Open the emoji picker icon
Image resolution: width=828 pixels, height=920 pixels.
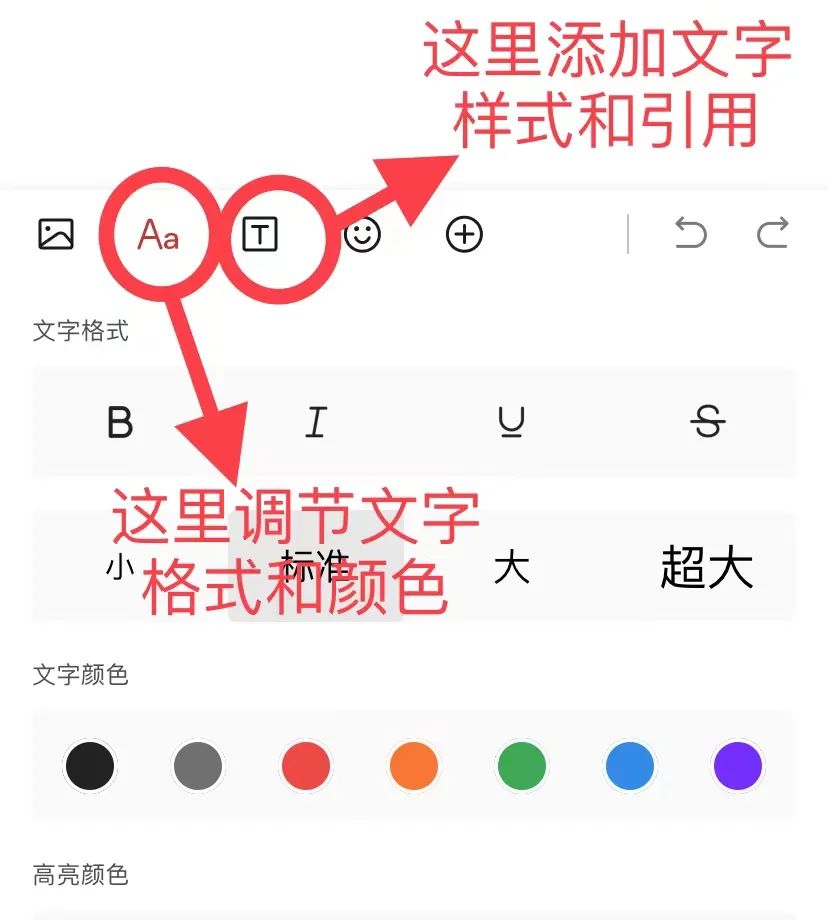362,234
